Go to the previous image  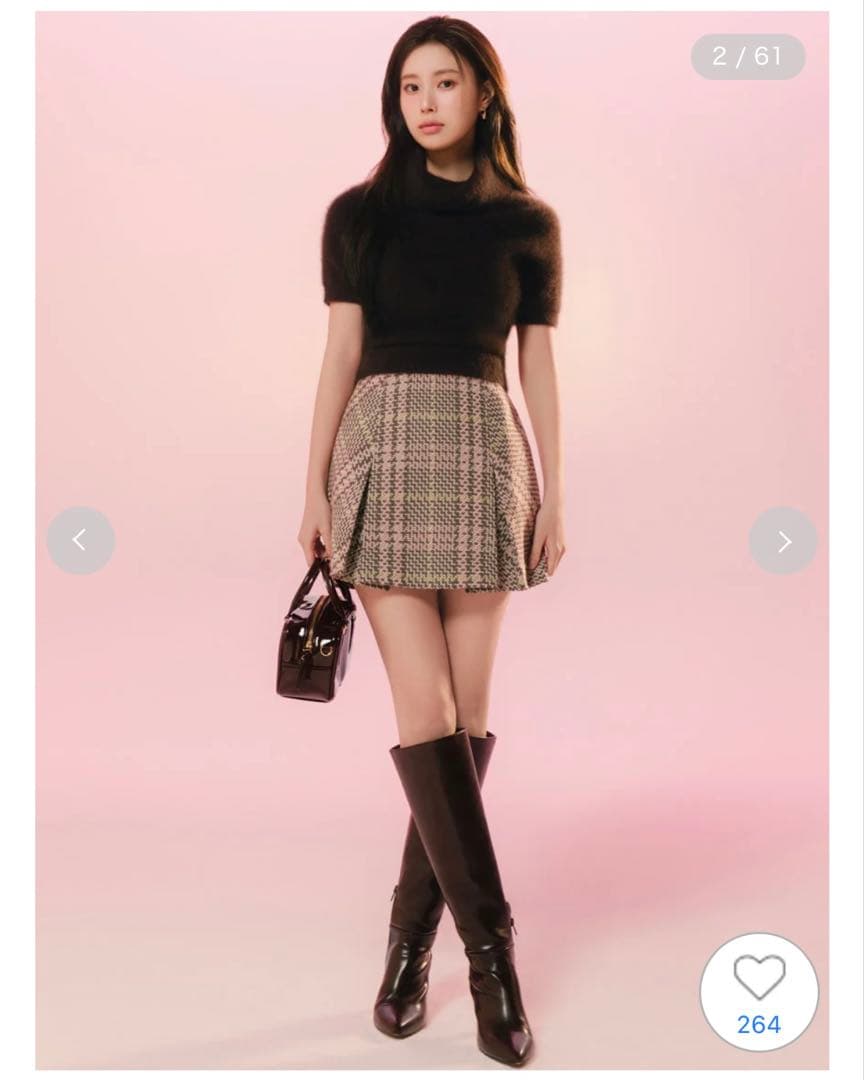click(x=80, y=541)
